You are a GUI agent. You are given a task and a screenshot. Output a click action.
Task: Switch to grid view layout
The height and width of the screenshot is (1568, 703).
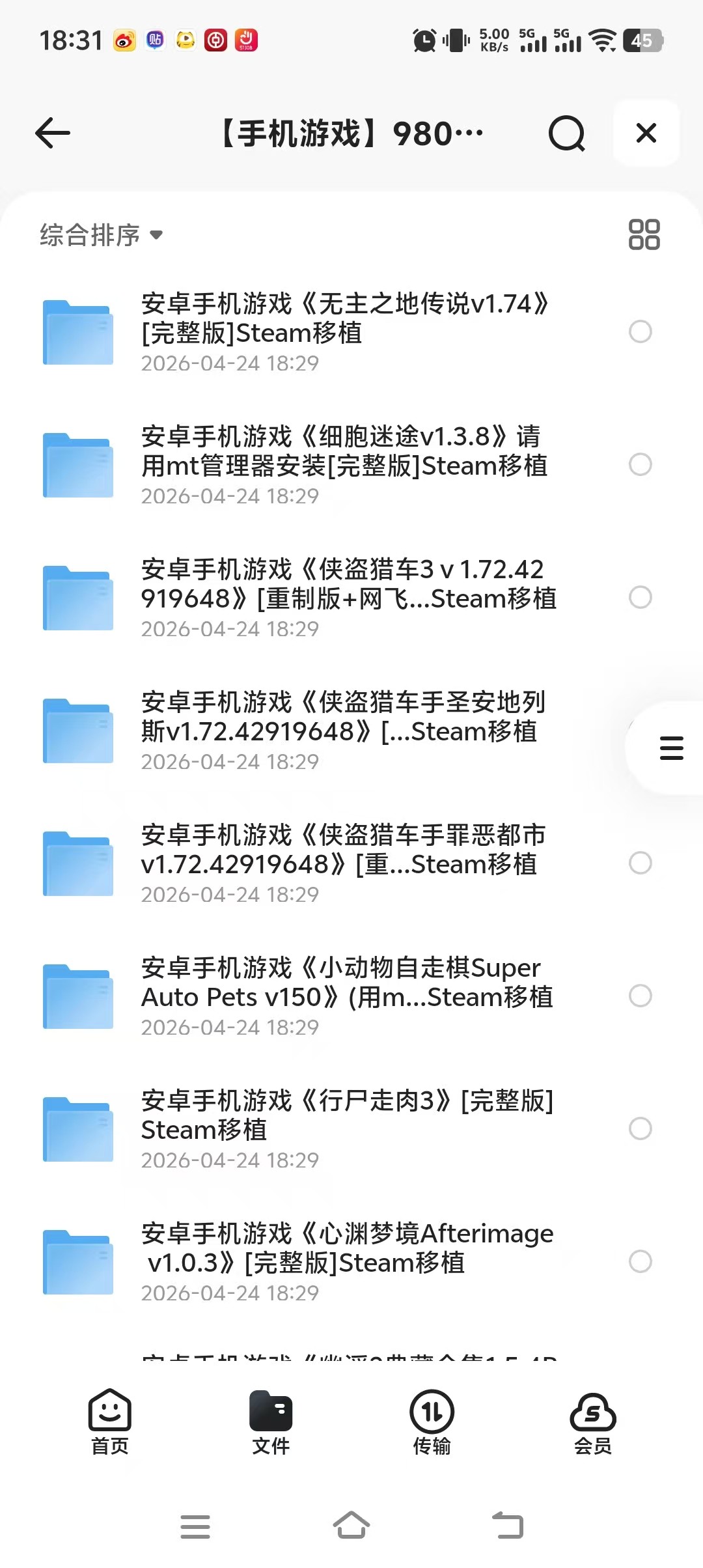(644, 234)
